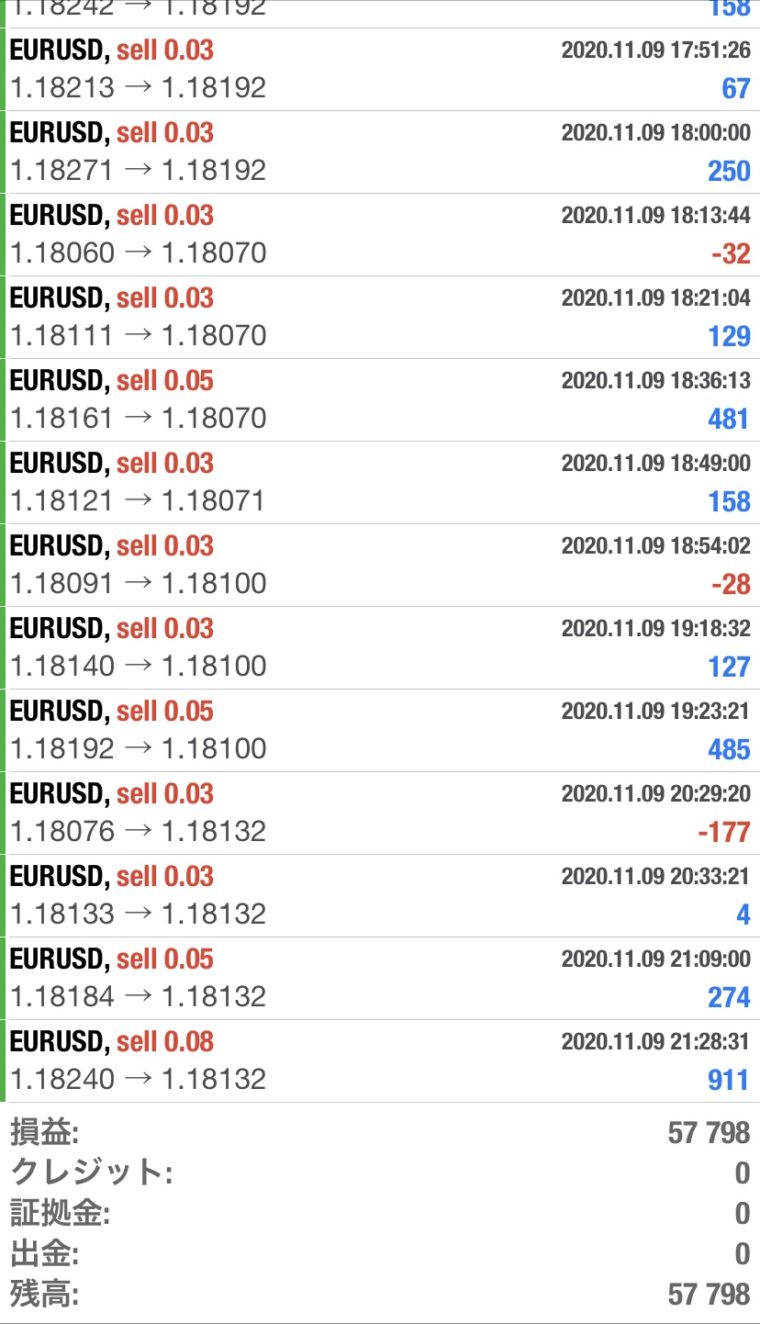Open the EURUSD trade closed at 18:00:00

point(380,152)
